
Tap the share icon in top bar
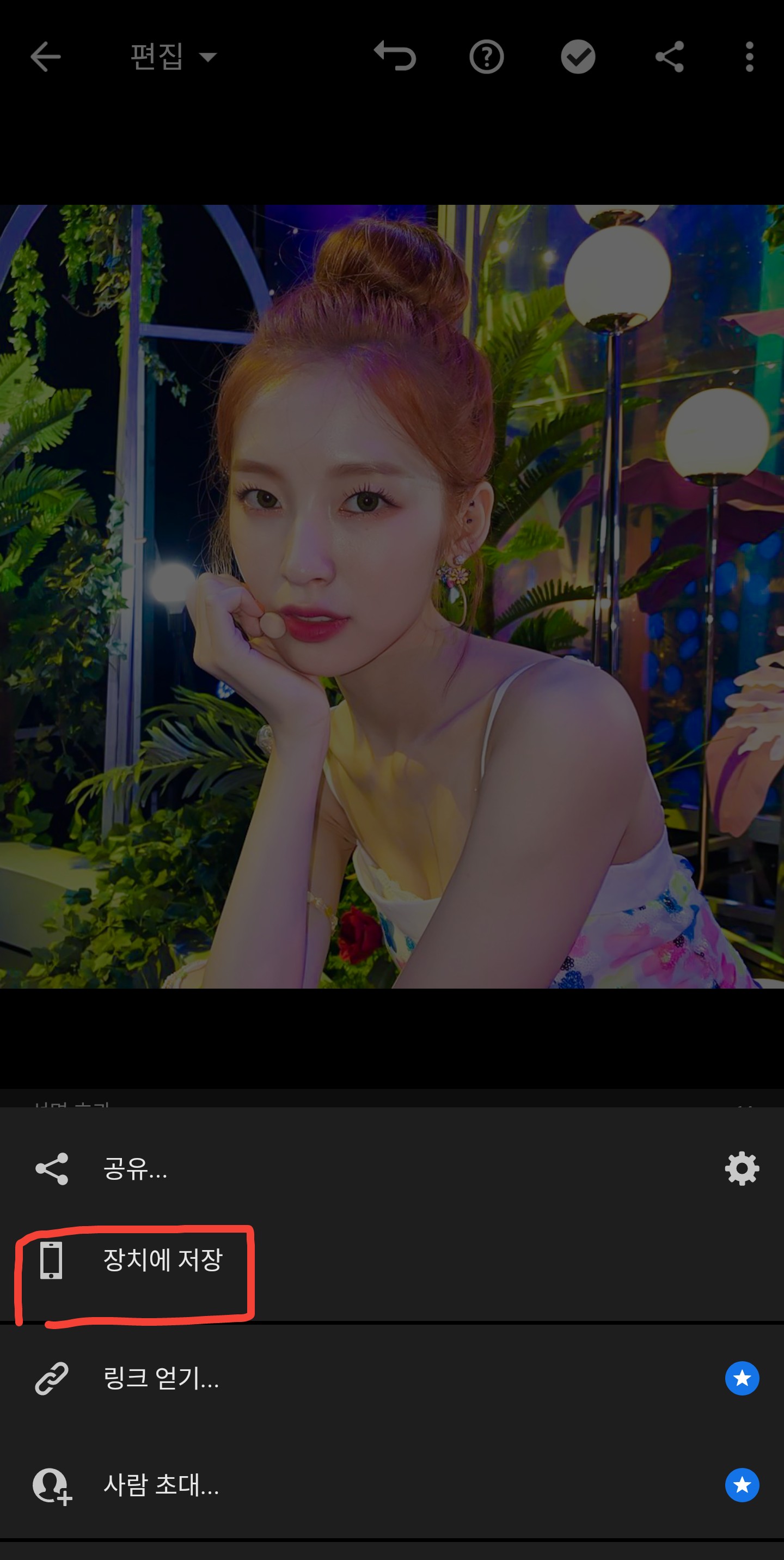[x=669, y=57]
